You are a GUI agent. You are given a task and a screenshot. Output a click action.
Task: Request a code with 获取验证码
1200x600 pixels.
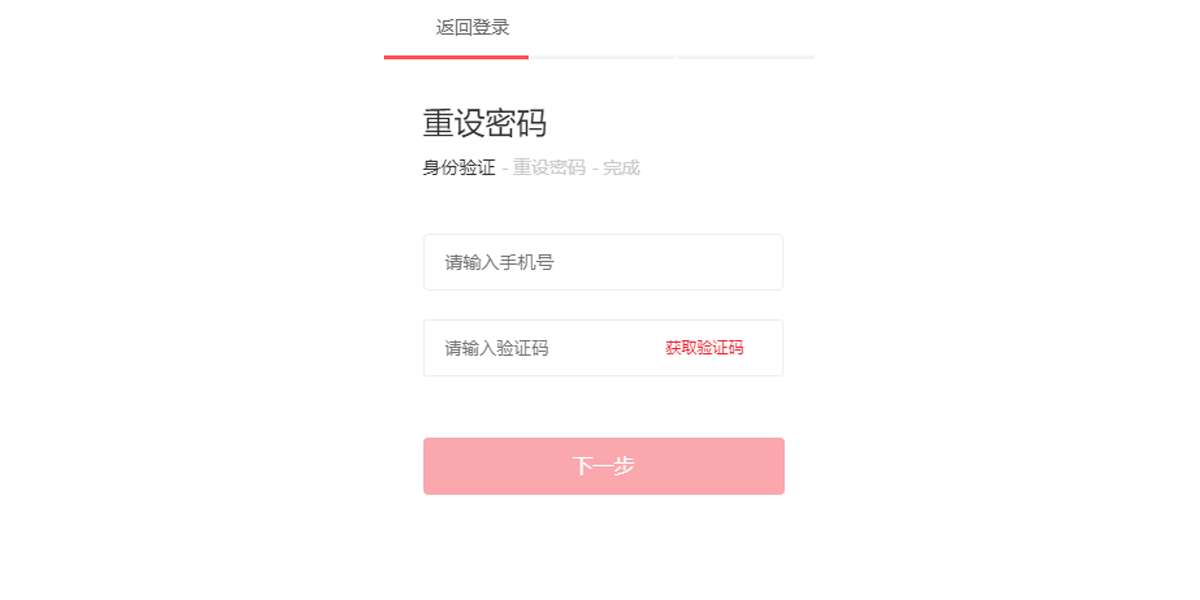point(704,348)
